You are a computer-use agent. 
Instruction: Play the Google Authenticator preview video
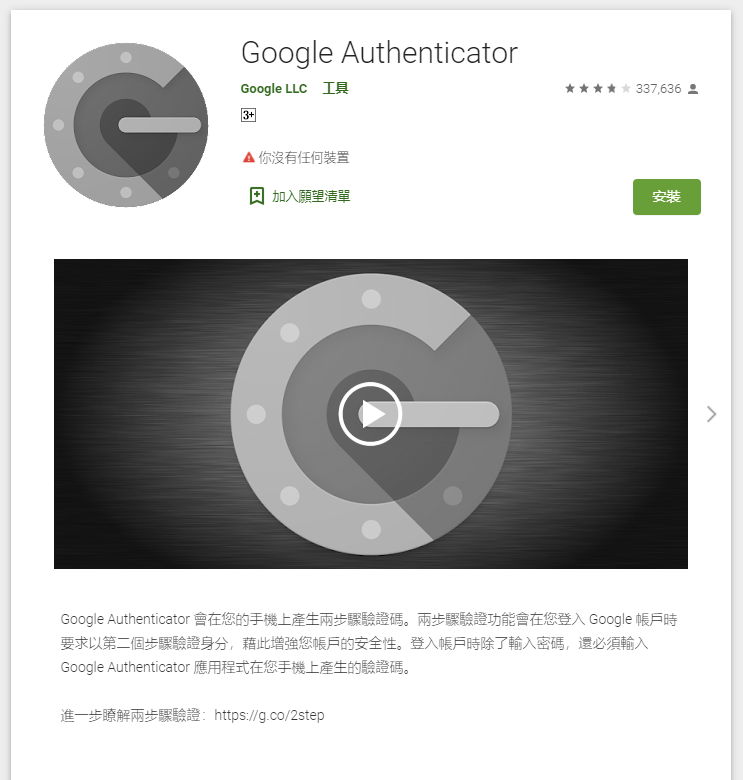click(370, 414)
